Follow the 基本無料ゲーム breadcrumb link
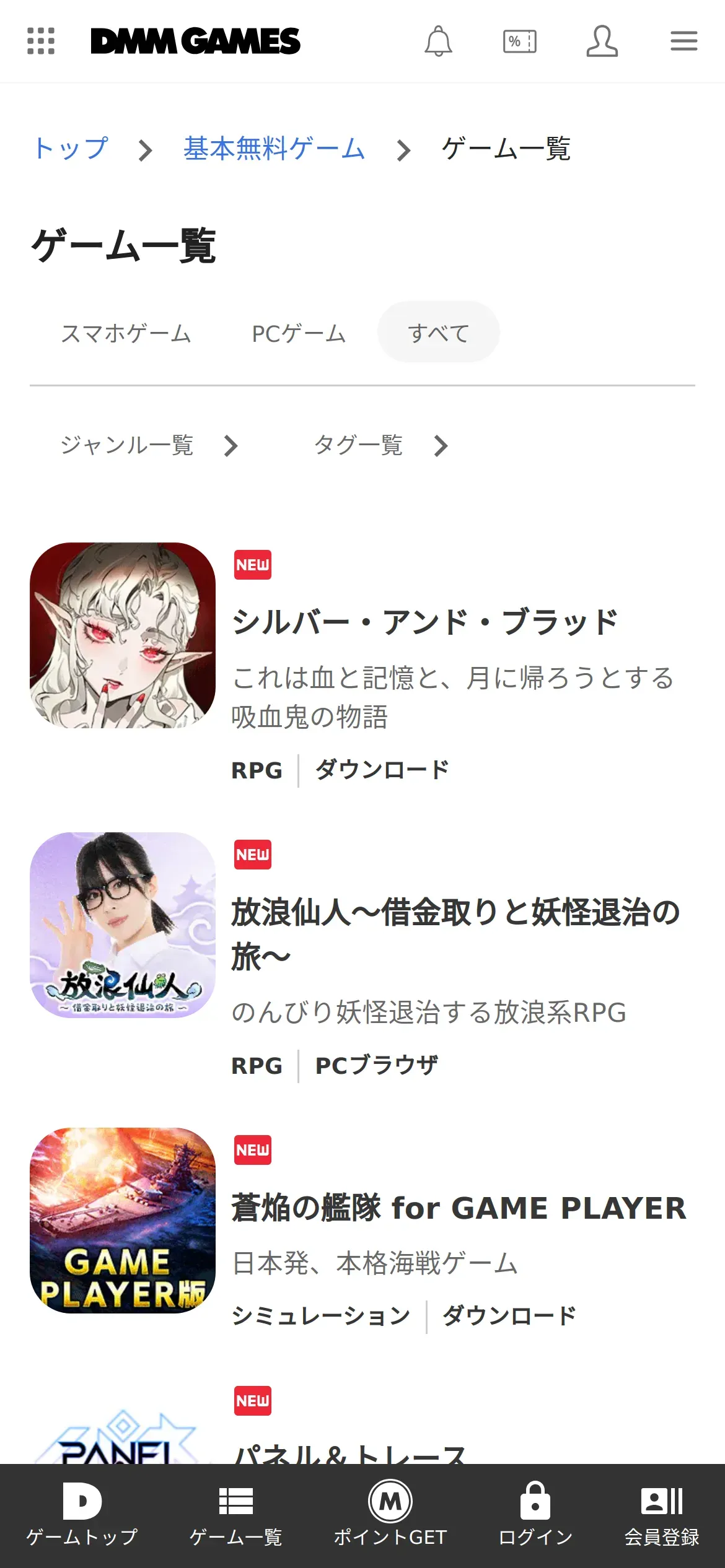This screenshot has width=725, height=1568. click(274, 149)
